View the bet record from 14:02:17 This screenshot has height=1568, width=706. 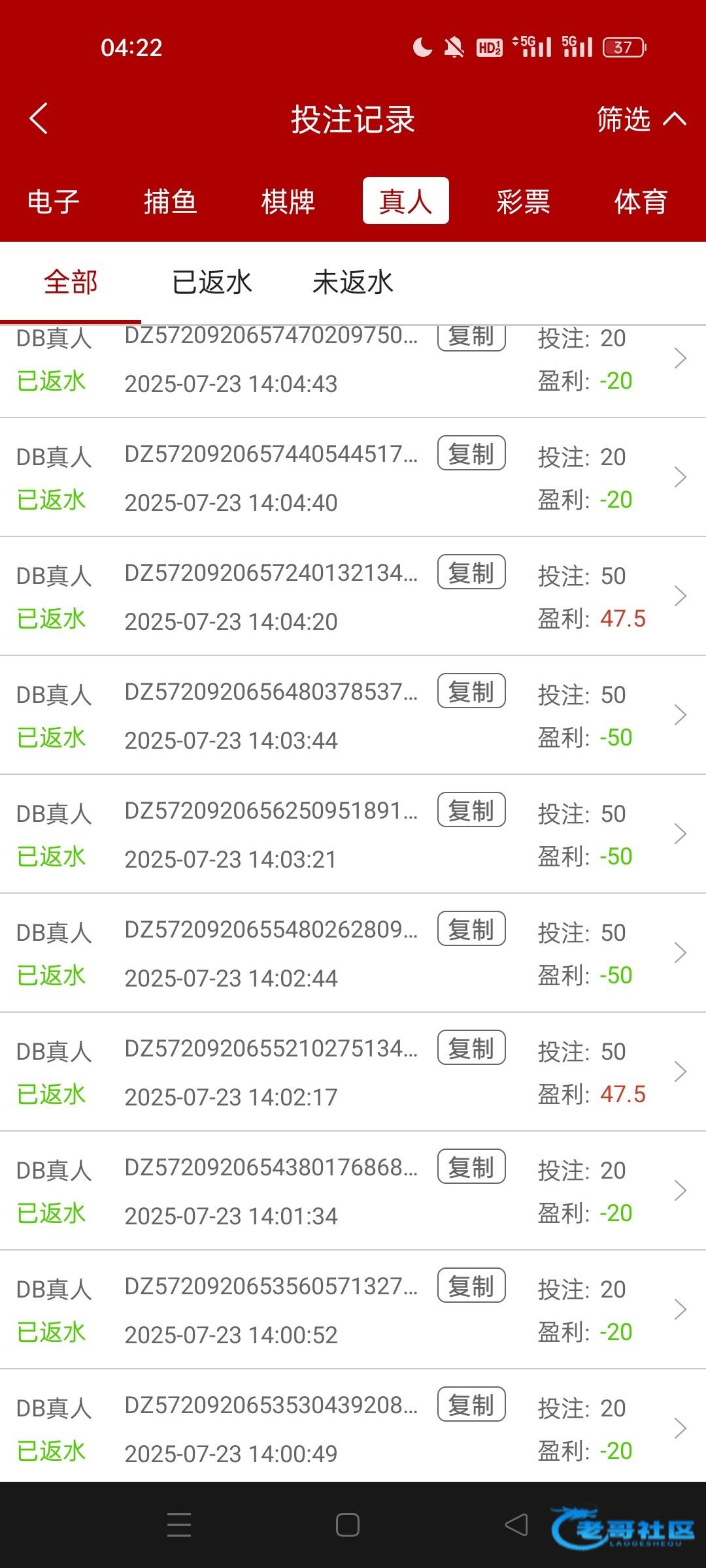pos(680,1071)
